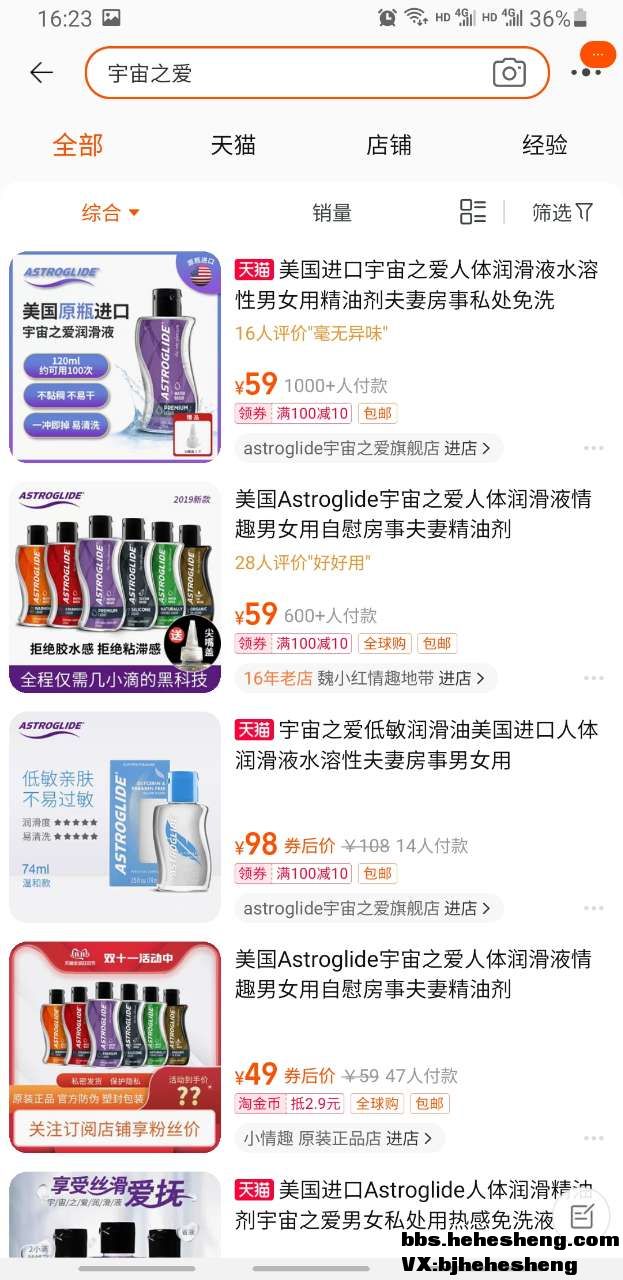Sort results by 销量

click(x=332, y=212)
